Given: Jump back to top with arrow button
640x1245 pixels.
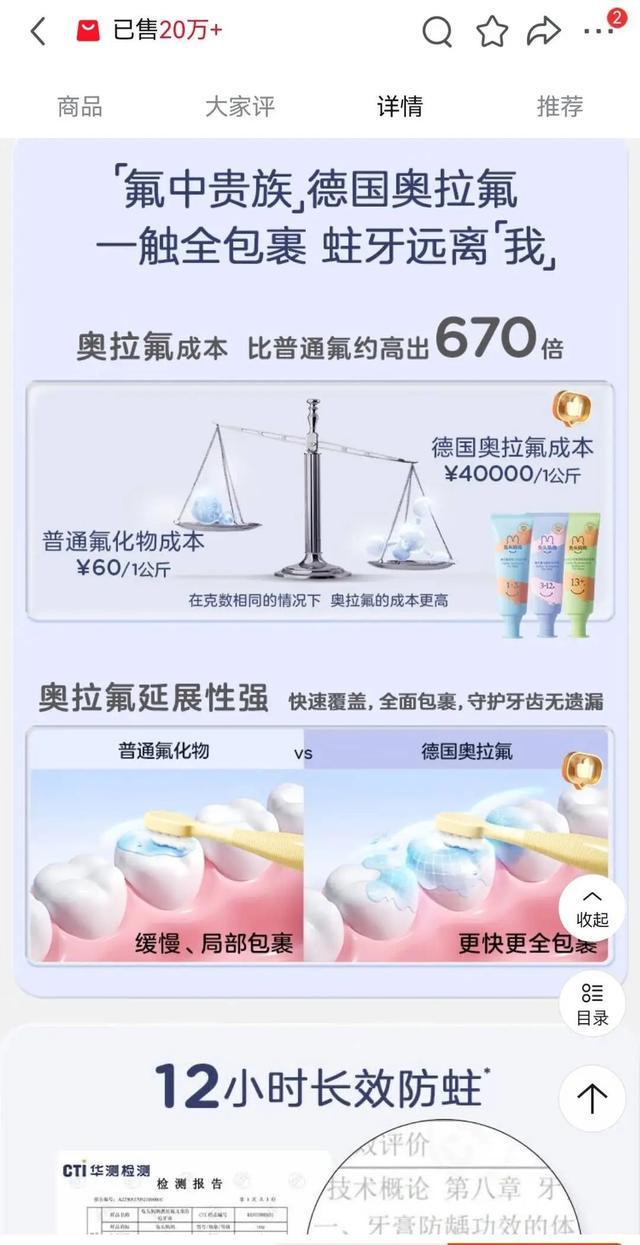Looking at the screenshot, I should tap(592, 1098).
